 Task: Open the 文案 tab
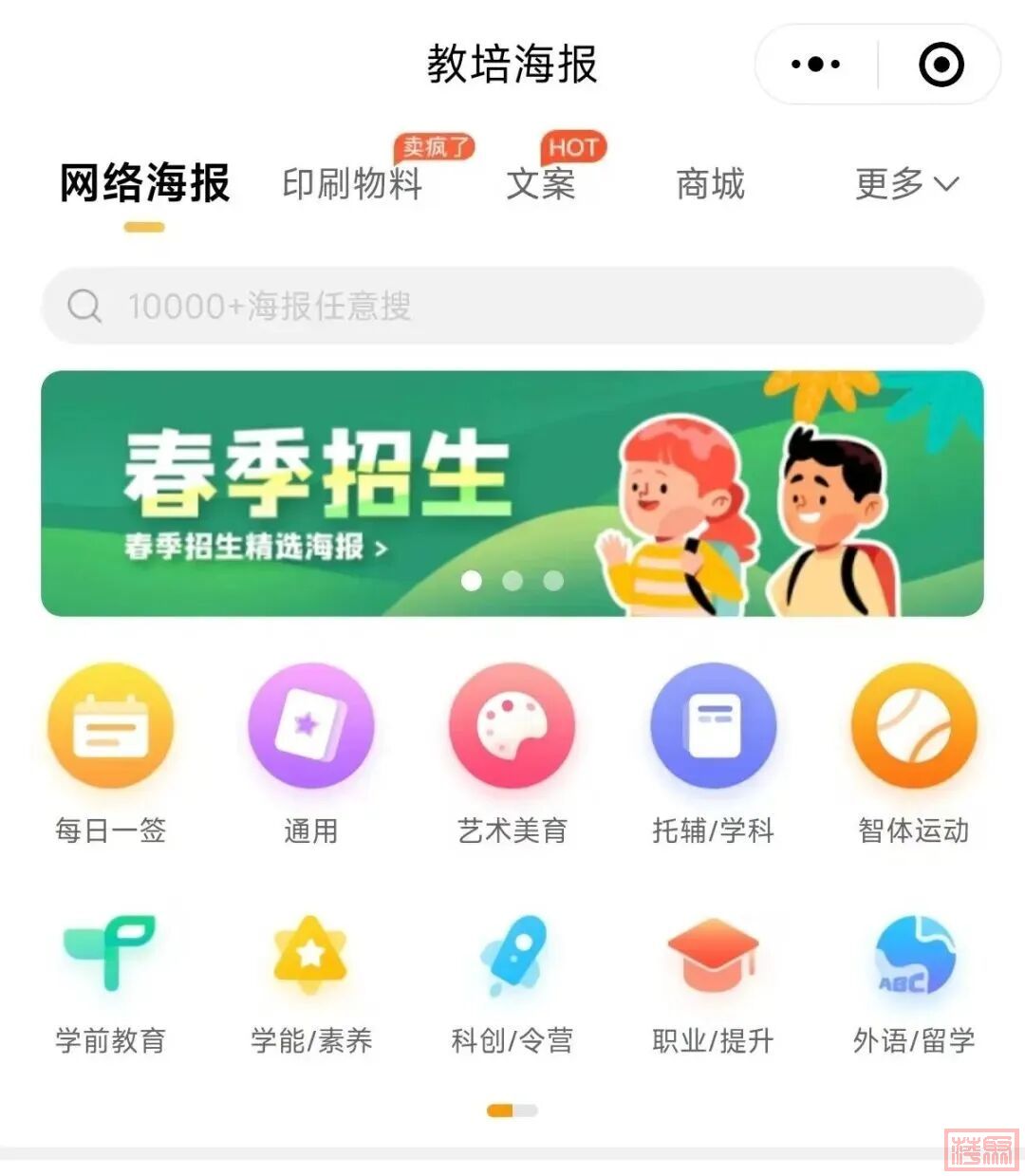coord(540,183)
